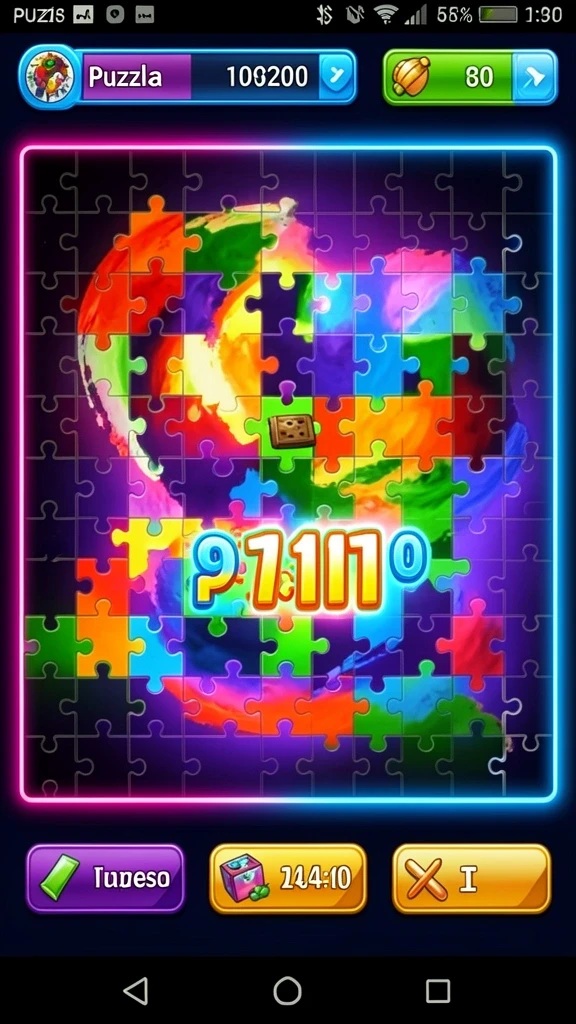Go to the home screen
This screenshot has width=576, height=1024.
coord(287,990)
